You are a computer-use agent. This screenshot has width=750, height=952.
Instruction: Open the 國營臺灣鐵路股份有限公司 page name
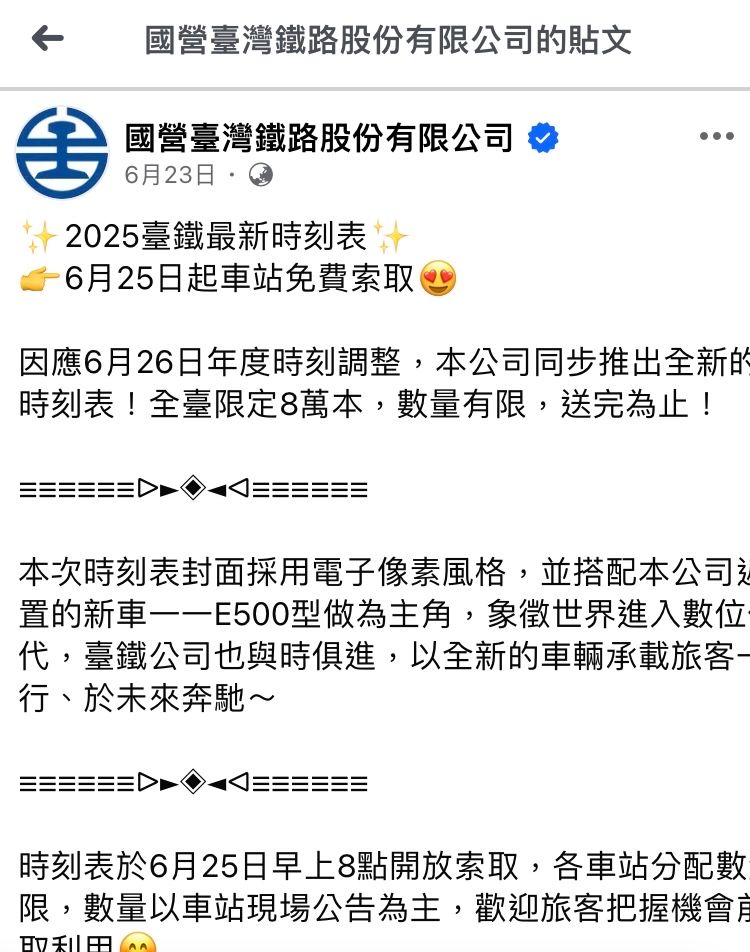pyautogui.click(x=319, y=138)
